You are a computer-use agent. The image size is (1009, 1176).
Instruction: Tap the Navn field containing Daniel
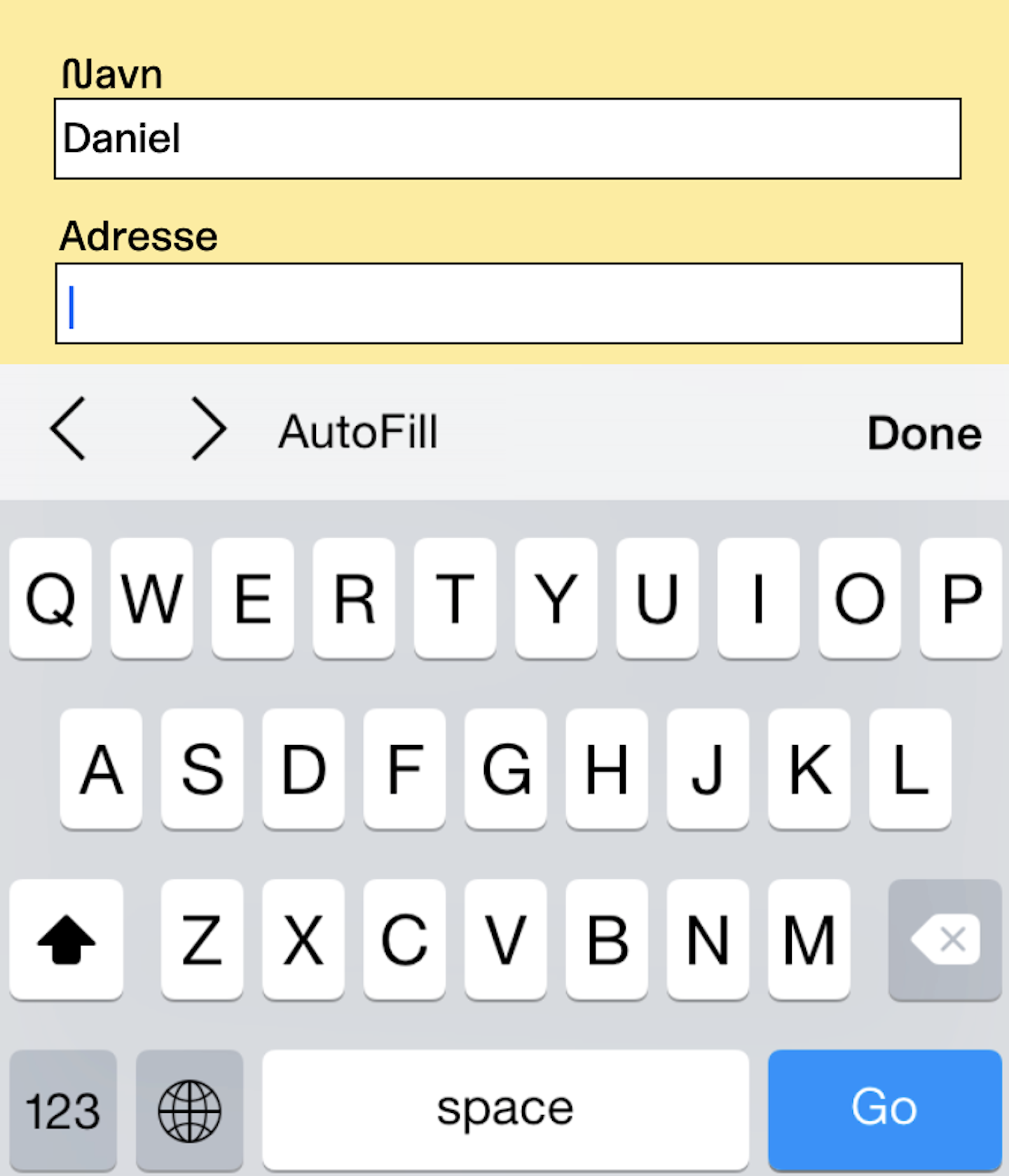coord(507,139)
